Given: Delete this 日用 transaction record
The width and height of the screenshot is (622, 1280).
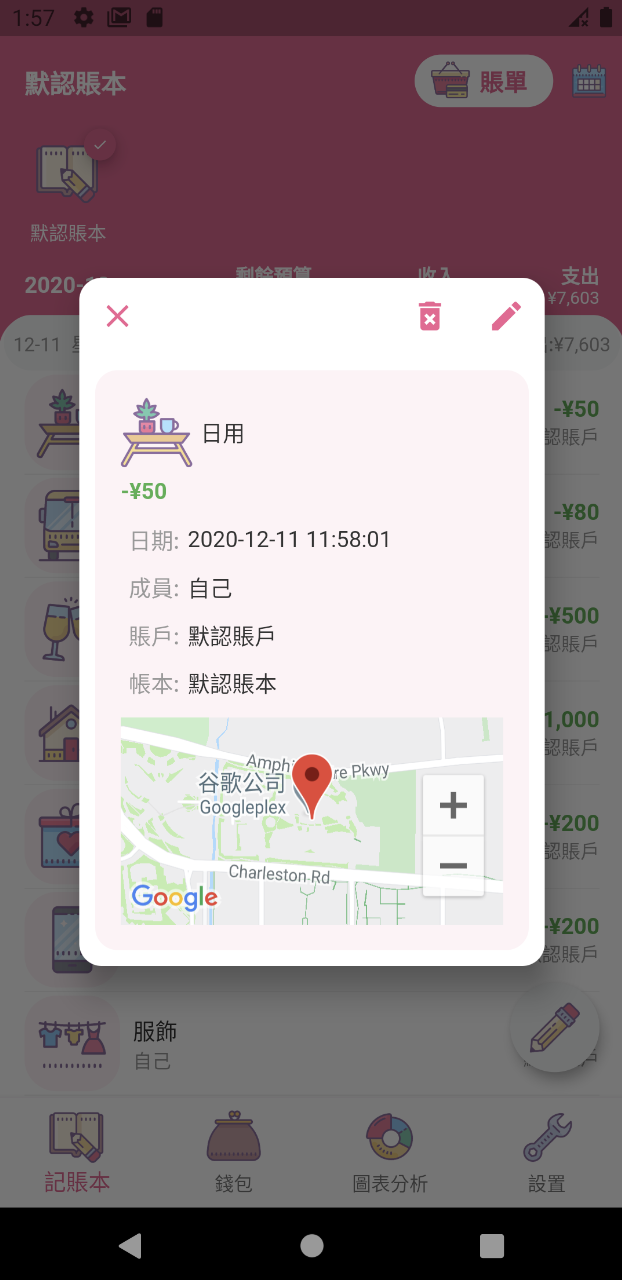Looking at the screenshot, I should (x=429, y=316).
